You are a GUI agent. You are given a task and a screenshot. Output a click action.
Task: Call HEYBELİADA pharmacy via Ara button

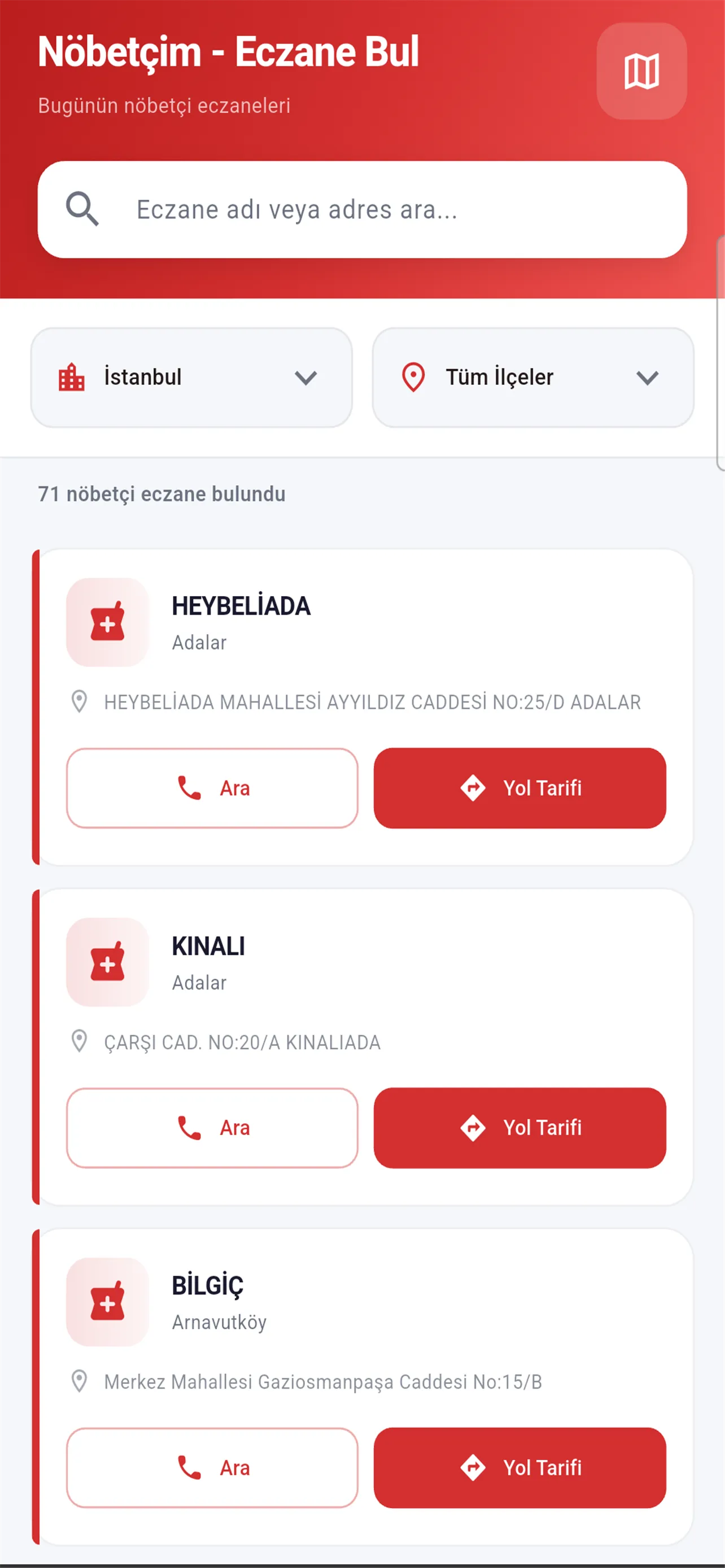click(212, 787)
